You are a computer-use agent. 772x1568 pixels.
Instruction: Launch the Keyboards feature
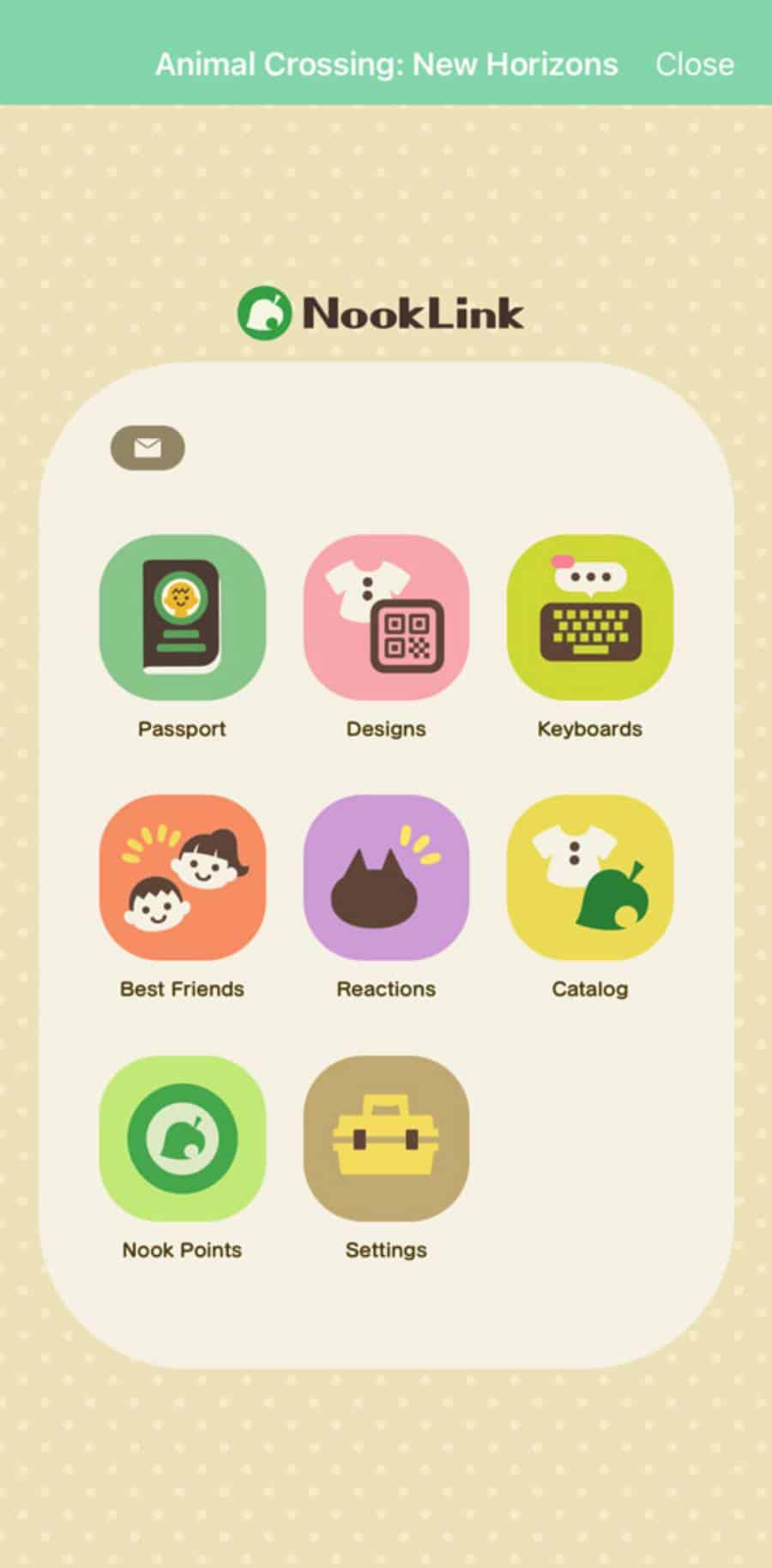point(590,617)
